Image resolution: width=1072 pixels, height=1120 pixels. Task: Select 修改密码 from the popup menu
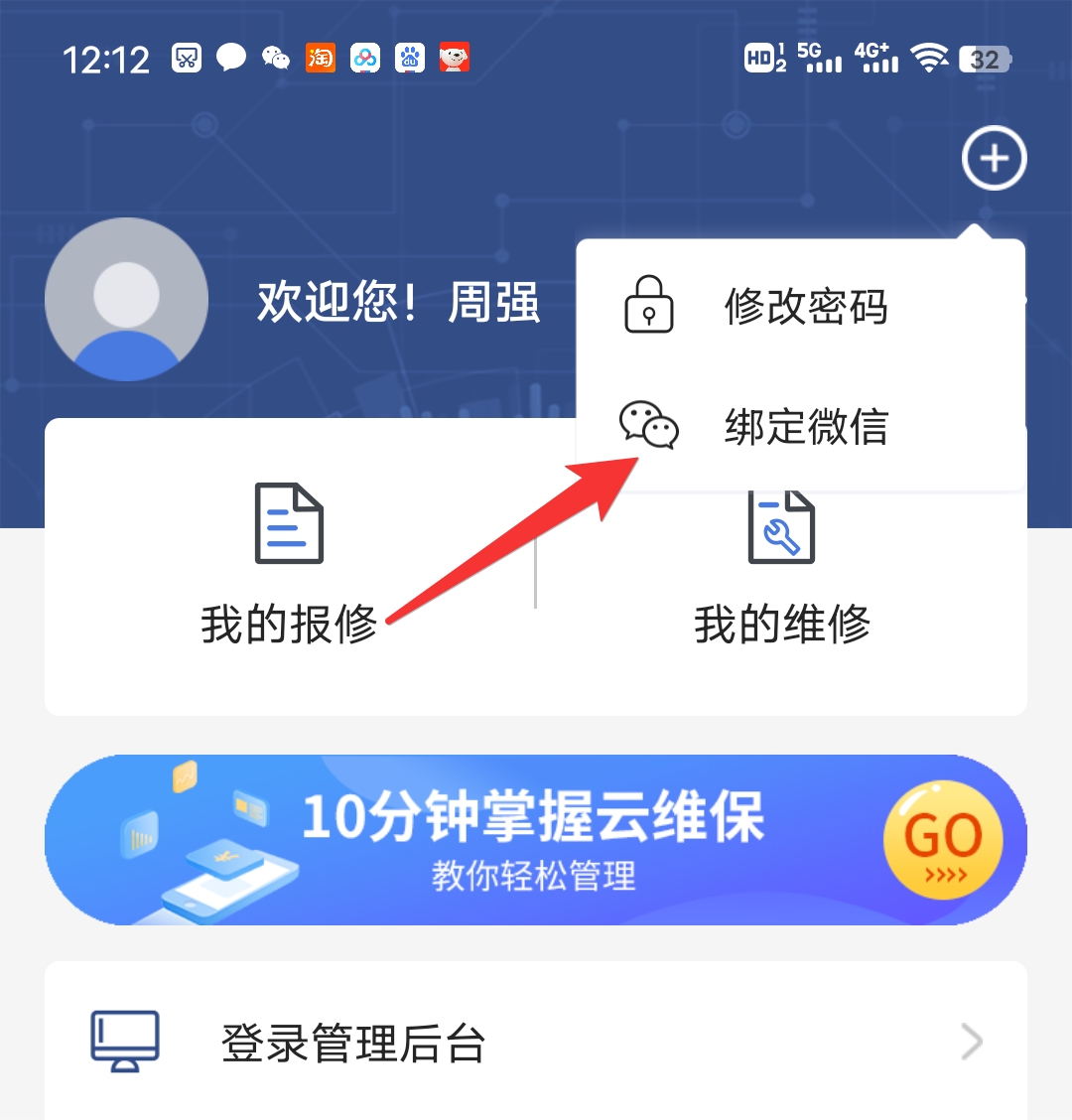pyautogui.click(x=801, y=306)
